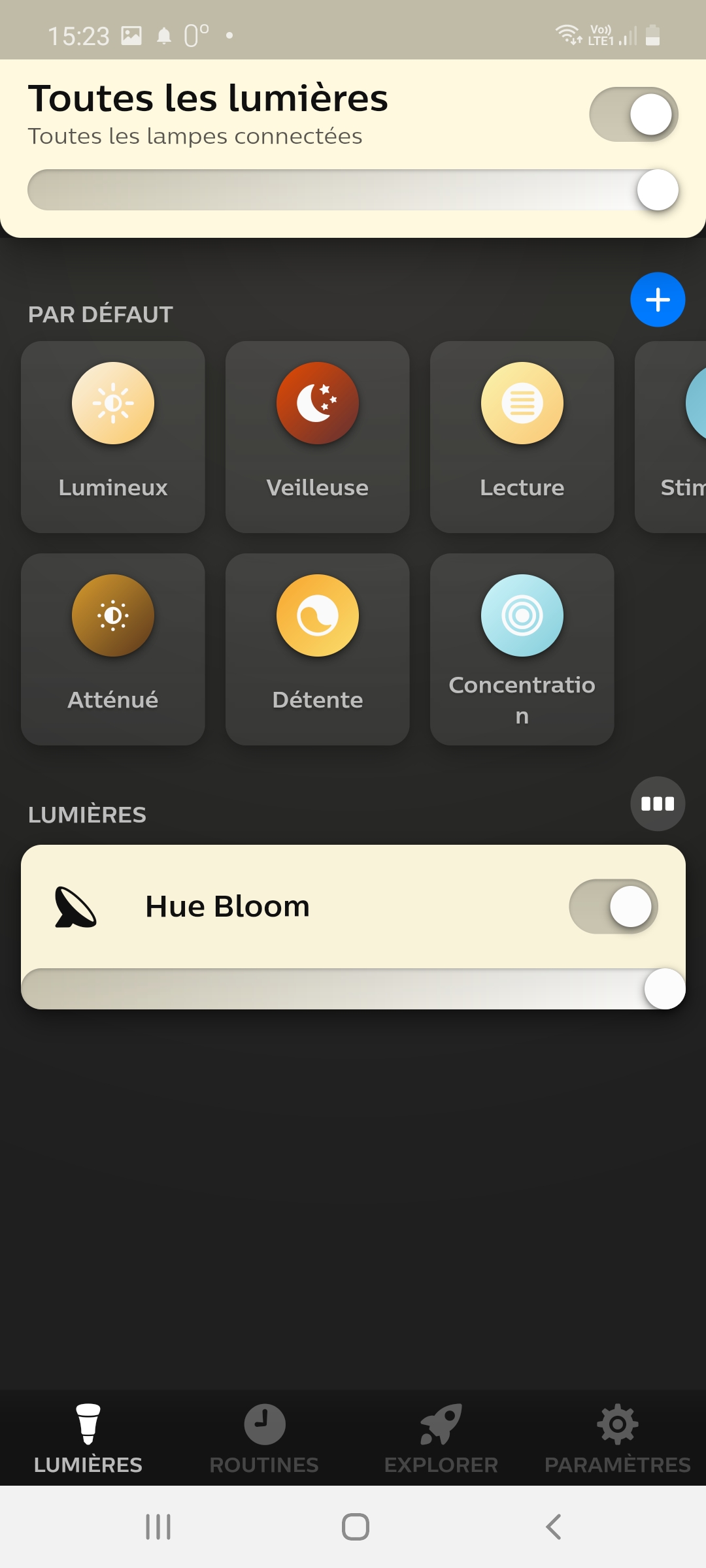Open the recent apps view
Screen dimensions: 706x1568
158,1527
